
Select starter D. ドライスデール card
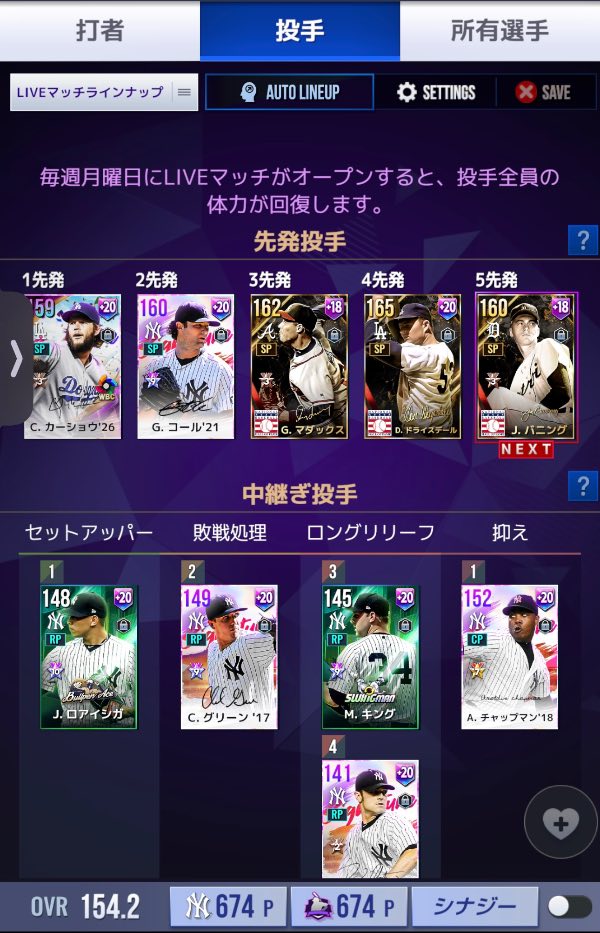pyautogui.click(x=411, y=366)
